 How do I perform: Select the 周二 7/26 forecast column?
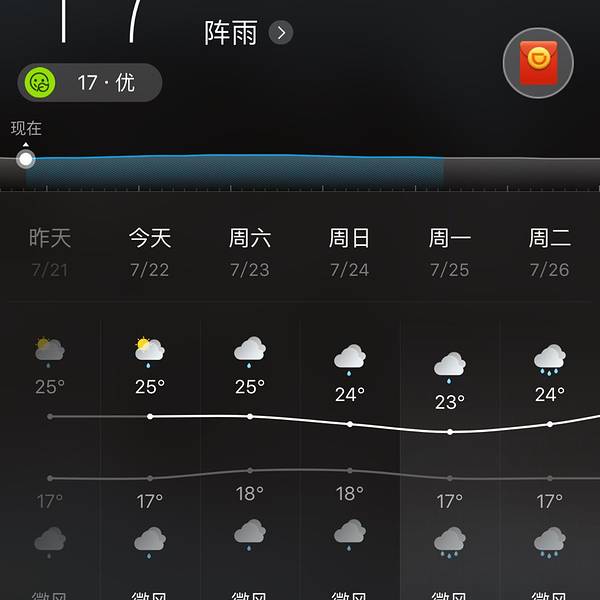click(550, 252)
